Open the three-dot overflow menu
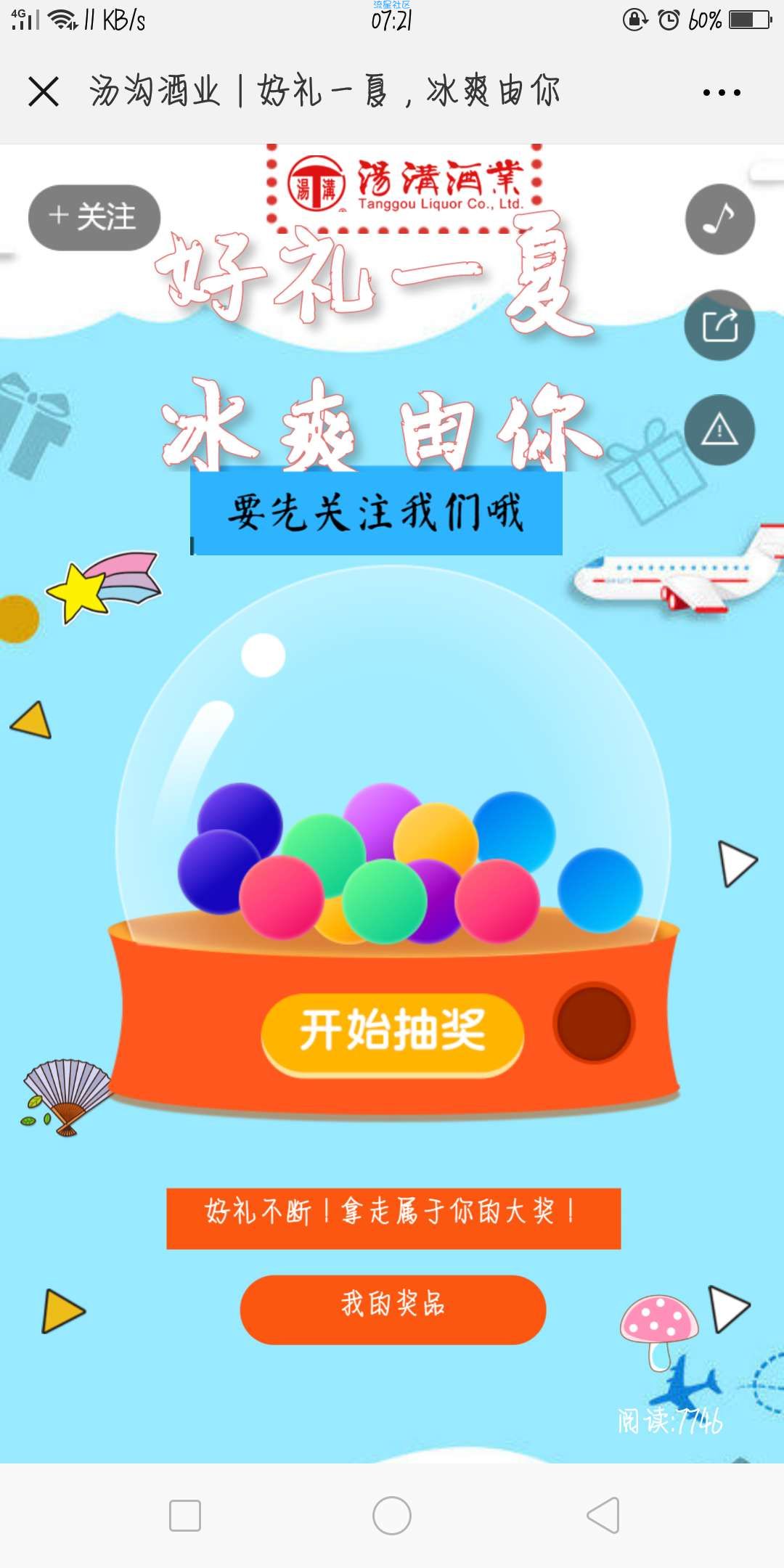The width and height of the screenshot is (784, 1568). pyautogui.click(x=722, y=92)
